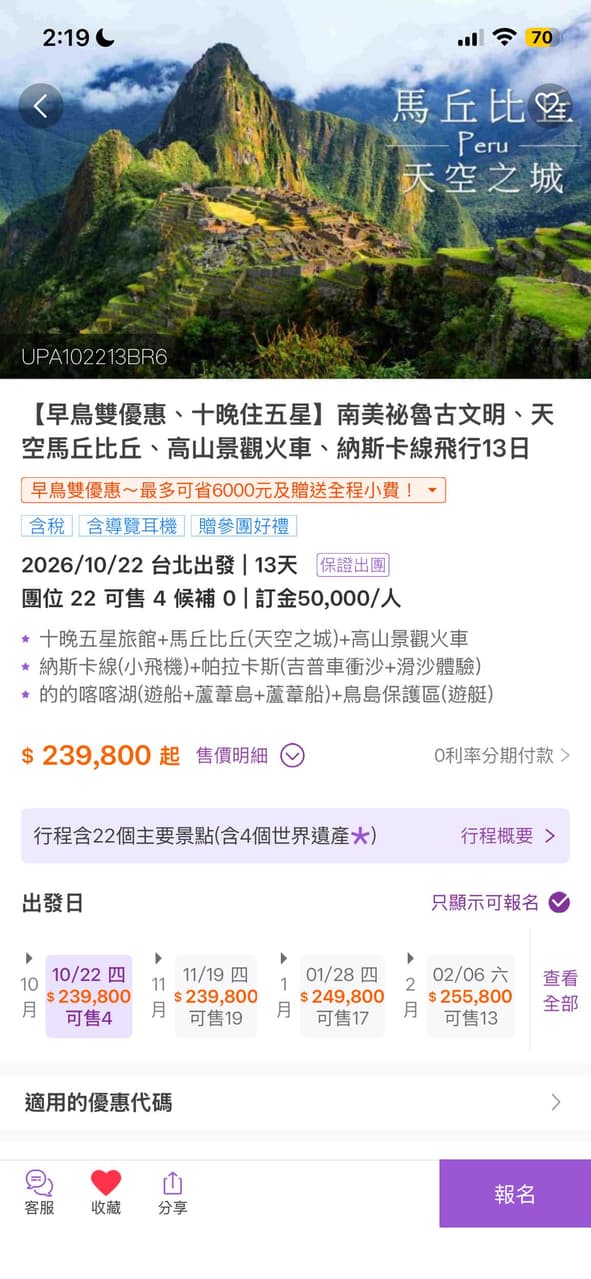Image resolution: width=591 pixels, height=1279 pixels.
Task: Share this tour via 分享
Action: point(172,1193)
